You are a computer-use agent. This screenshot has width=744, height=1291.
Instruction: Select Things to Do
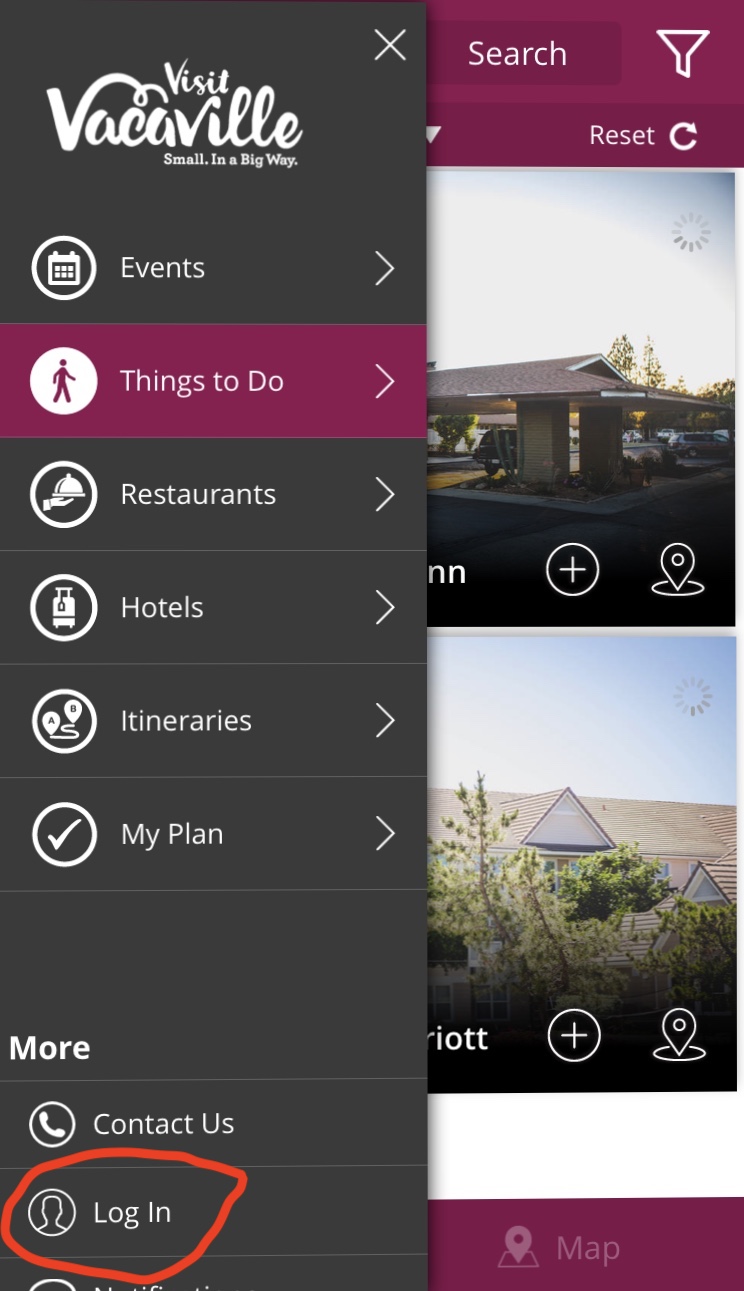(x=213, y=381)
